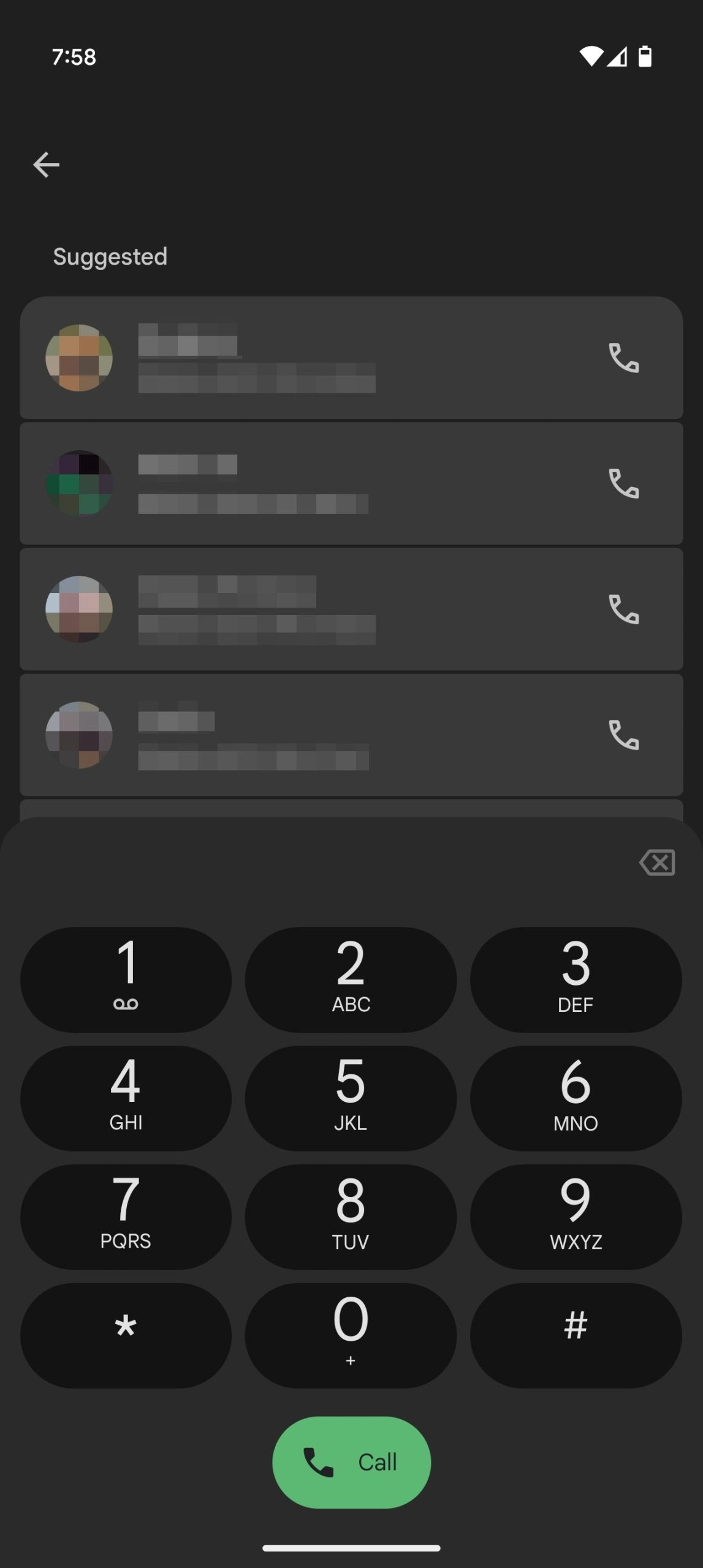Enter digit 8 TUV
This screenshot has height=1568, width=703.
[x=351, y=1216]
